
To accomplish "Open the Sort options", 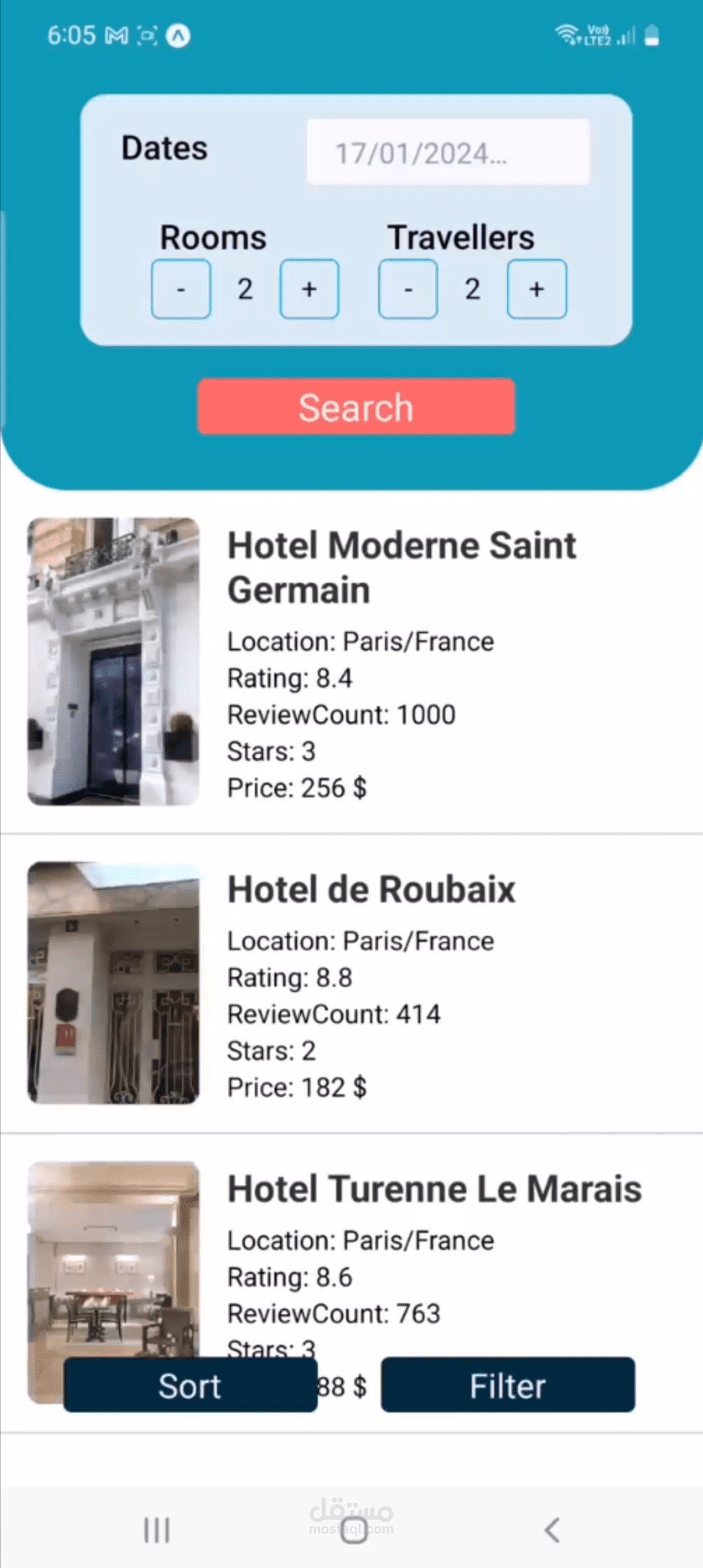I will tap(190, 1385).
